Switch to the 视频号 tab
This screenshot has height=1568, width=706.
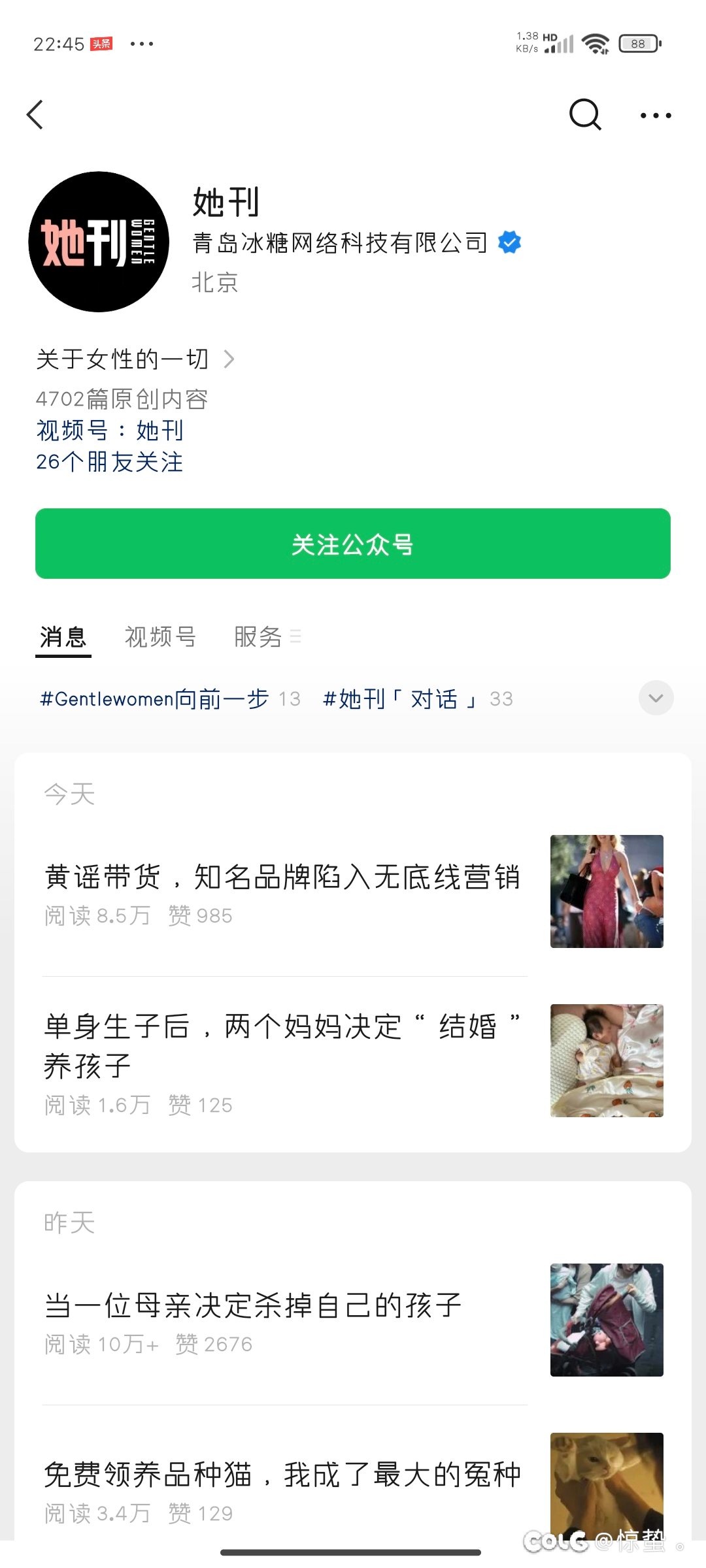pyautogui.click(x=160, y=636)
